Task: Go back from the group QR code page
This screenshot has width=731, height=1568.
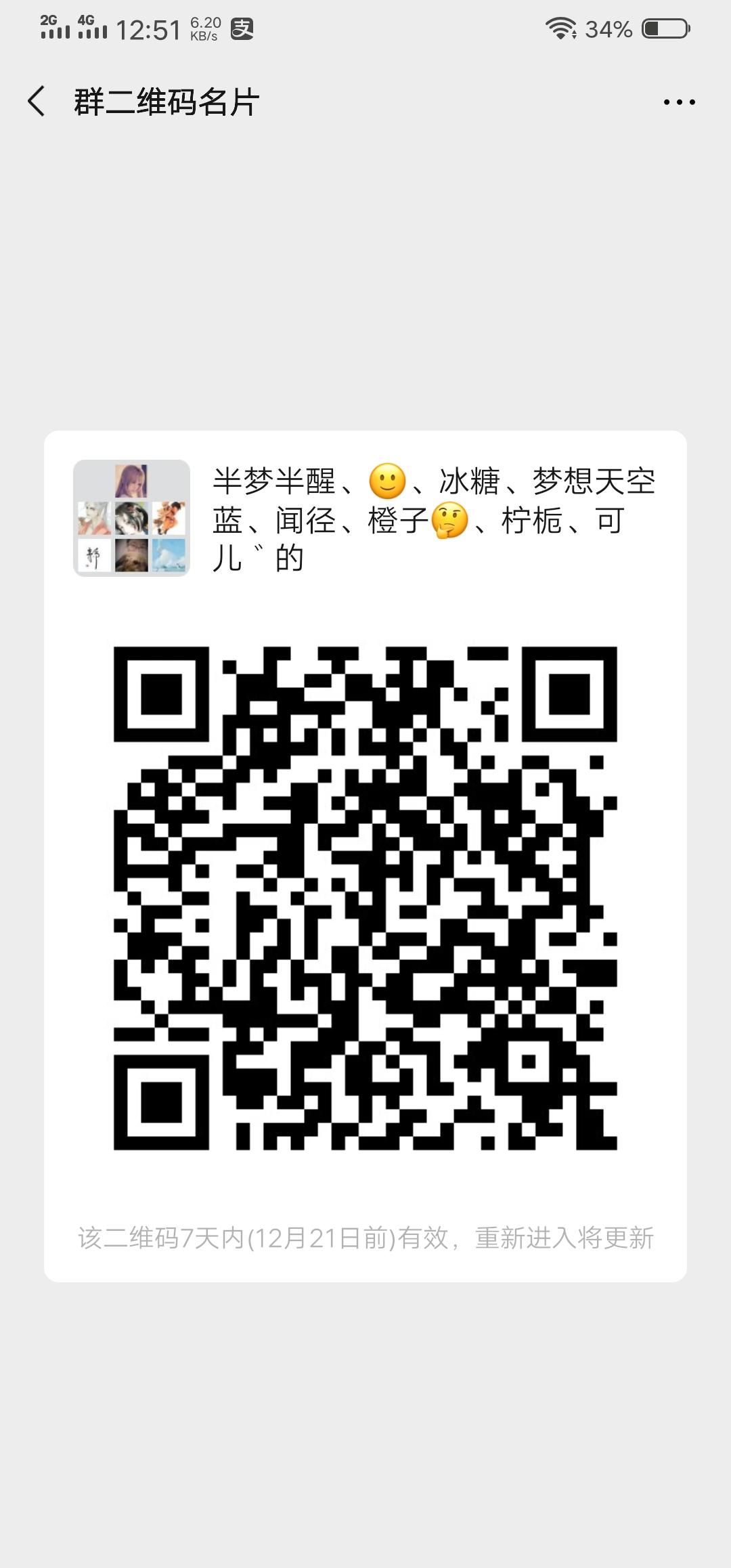Action: 37,102
